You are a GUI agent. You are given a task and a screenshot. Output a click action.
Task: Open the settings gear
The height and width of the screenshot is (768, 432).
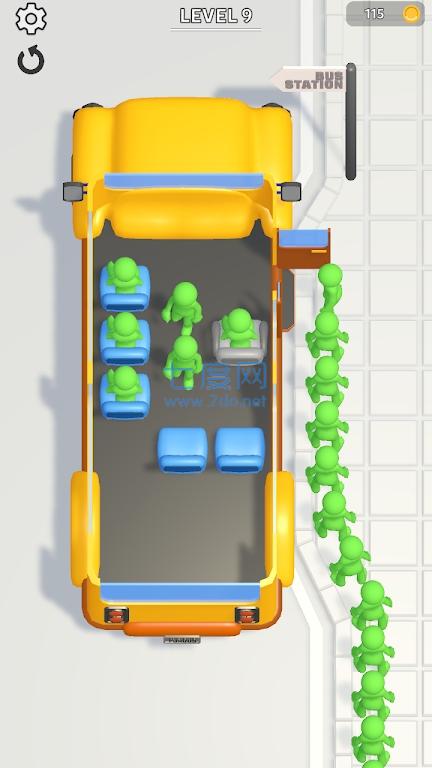coord(31,18)
